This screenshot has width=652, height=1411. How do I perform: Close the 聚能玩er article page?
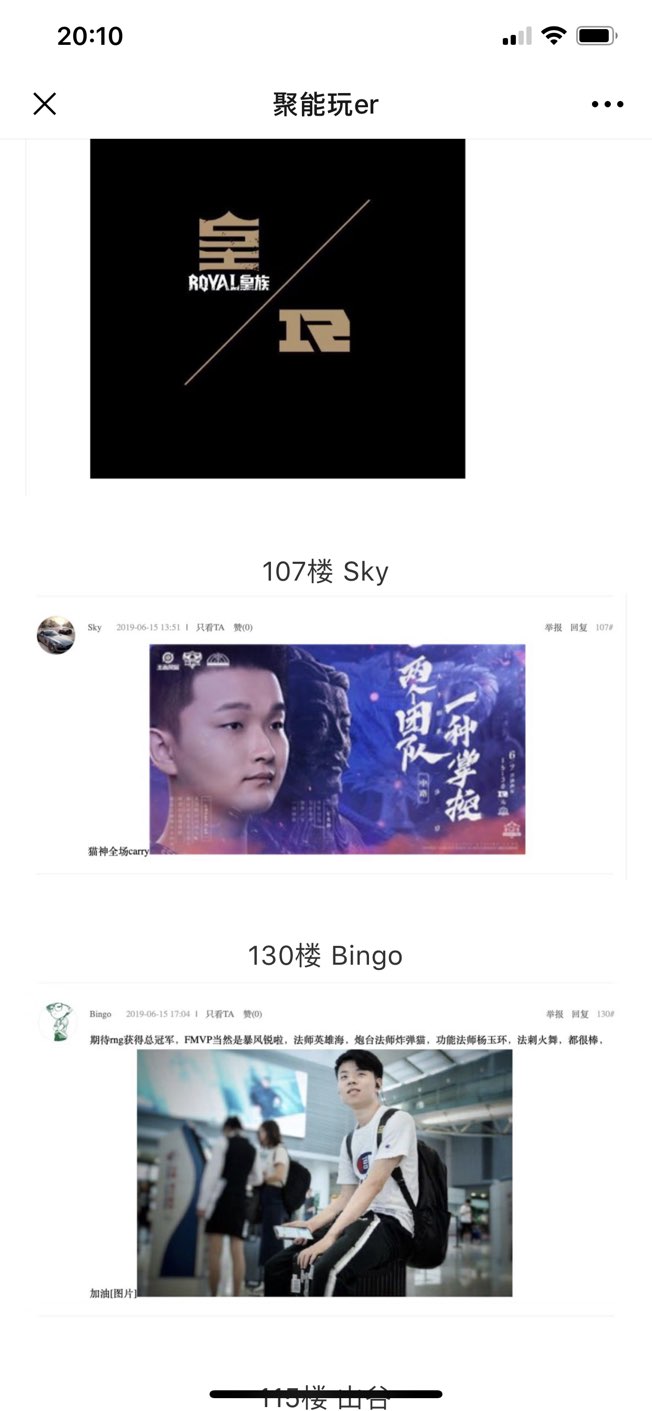(44, 104)
